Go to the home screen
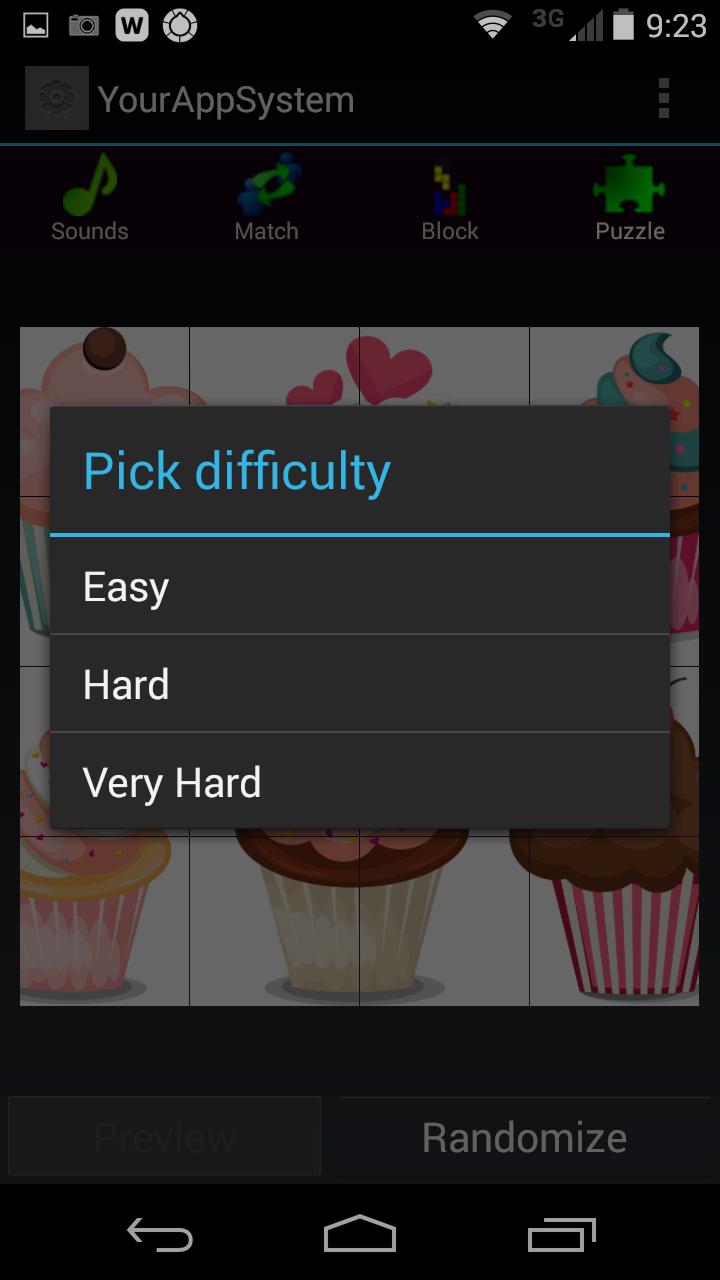 (x=360, y=1234)
